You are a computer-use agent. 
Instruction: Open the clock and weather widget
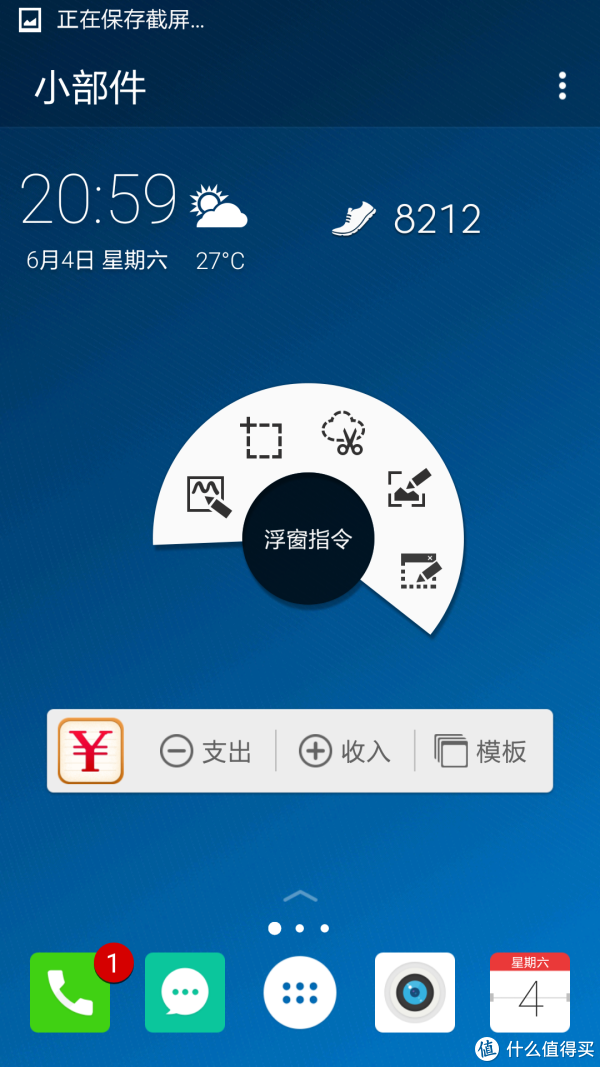[x=134, y=220]
